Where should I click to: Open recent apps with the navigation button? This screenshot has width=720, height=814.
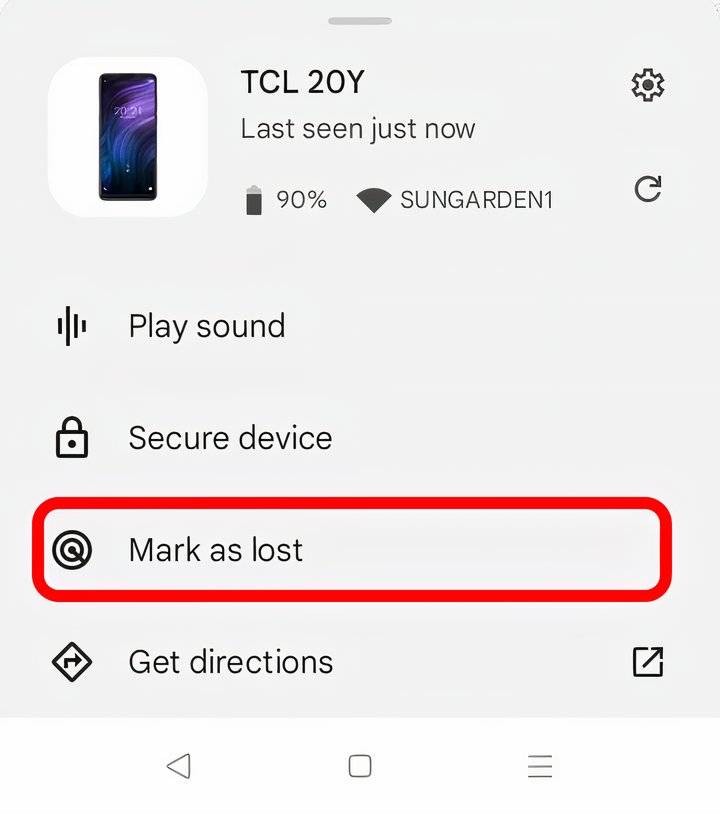point(540,767)
